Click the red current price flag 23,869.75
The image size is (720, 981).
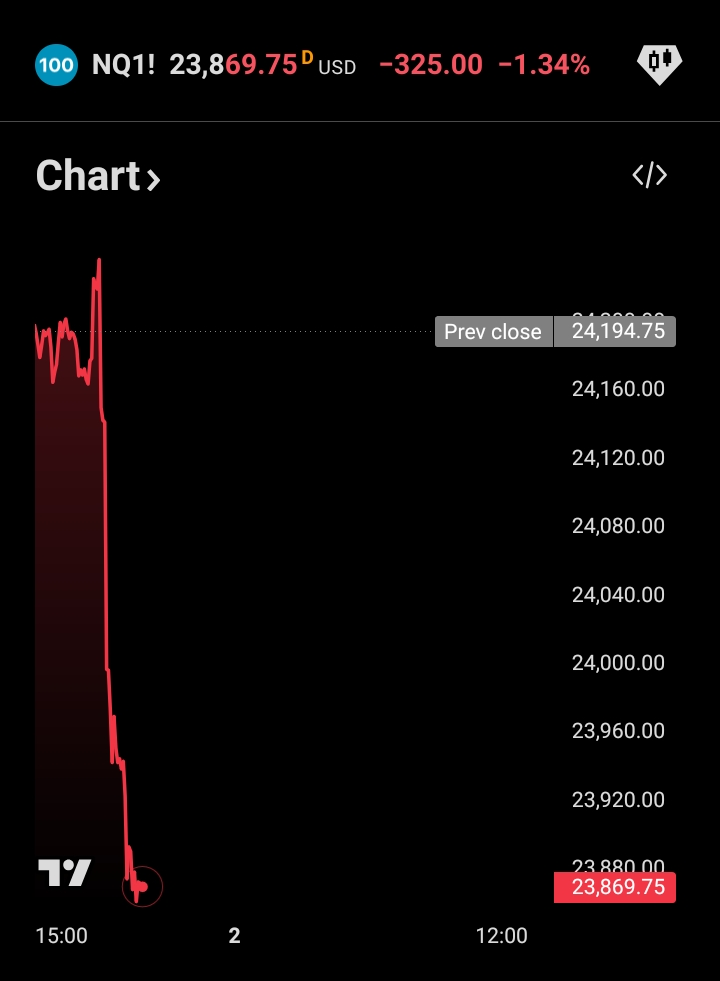(x=615, y=887)
